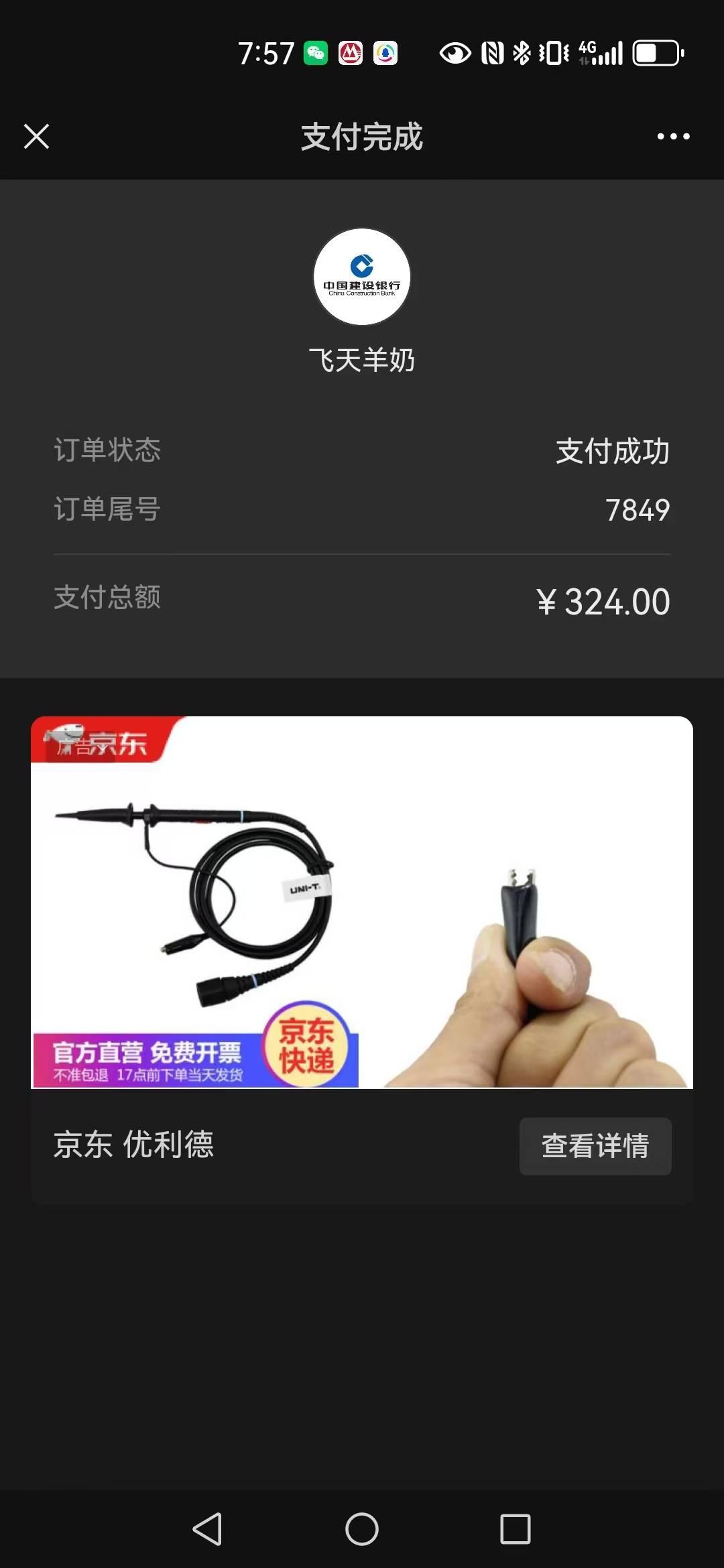Screen dimensions: 724x1568
Task: Close the 支付完成 page
Action: [37, 137]
